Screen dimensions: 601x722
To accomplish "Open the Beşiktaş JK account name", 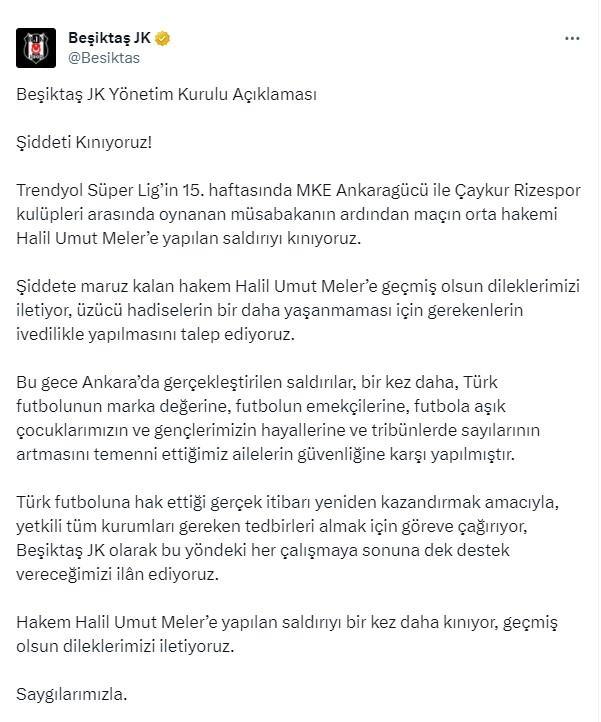I will (x=108, y=38).
